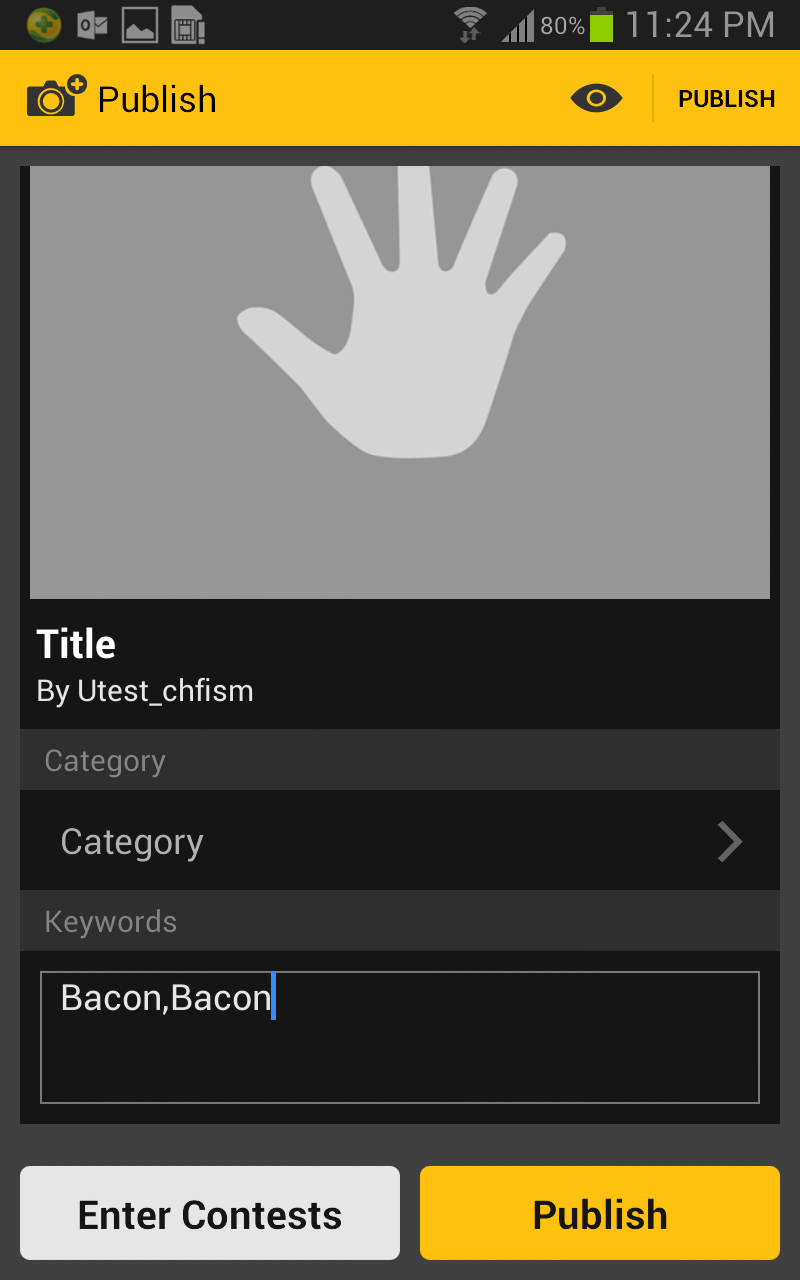Screen dimensions: 800x1280
Task: Tap the yellow Publish button at the bottom
Action: tap(600, 1214)
